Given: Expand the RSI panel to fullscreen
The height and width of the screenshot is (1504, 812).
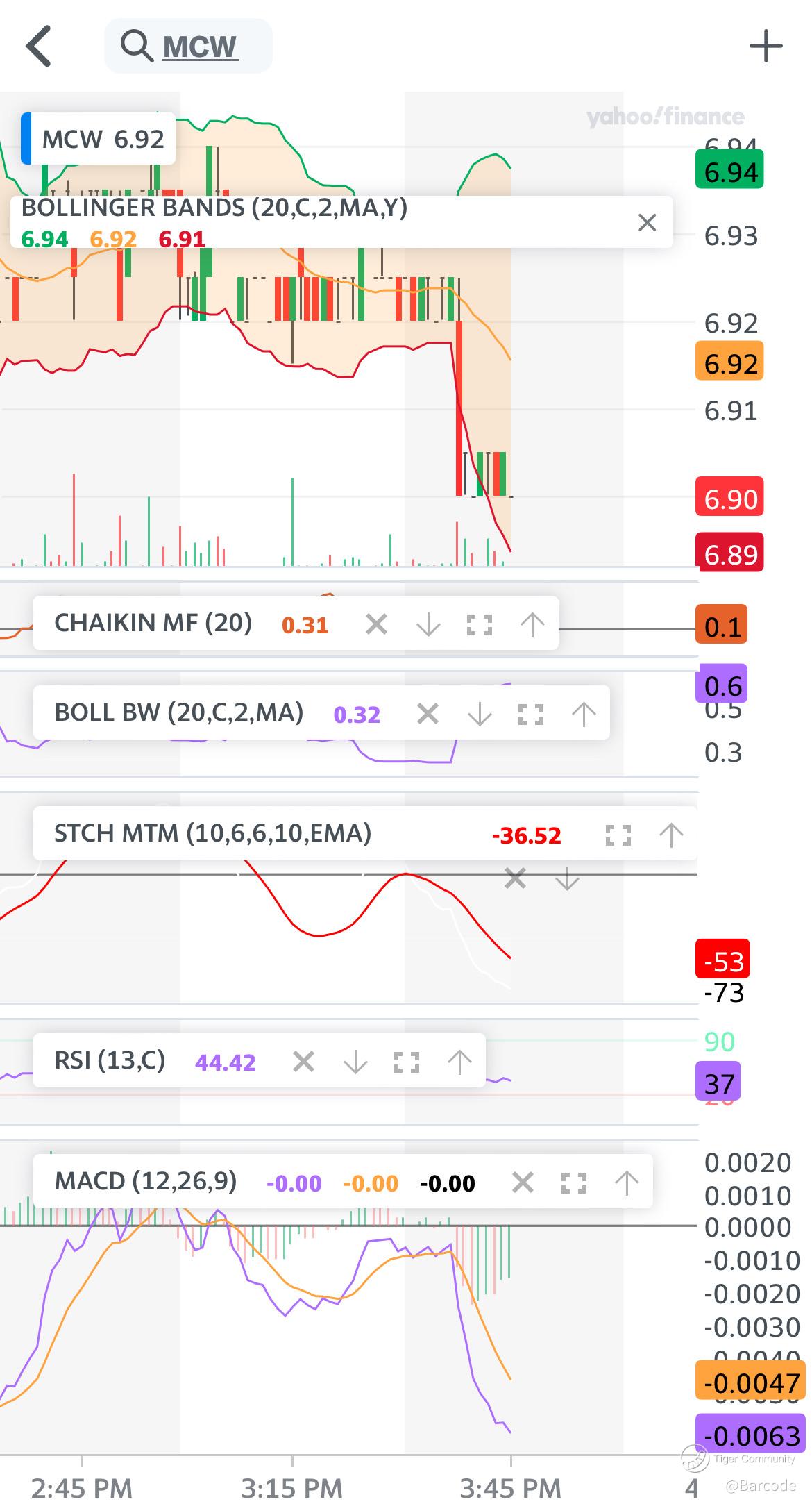Looking at the screenshot, I should tap(407, 1061).
